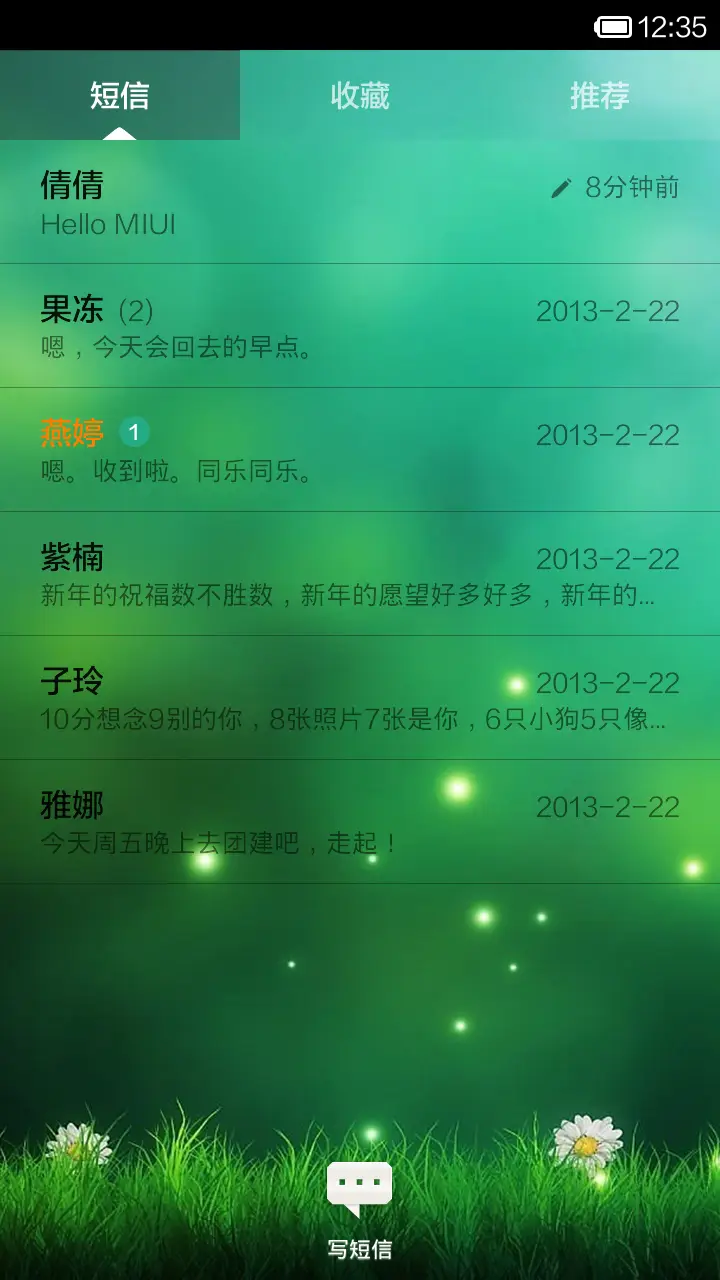Screen dimensions: 720x1280
Task: Tap the date 2013-2-22 beside 雅娜
Action: [608, 805]
